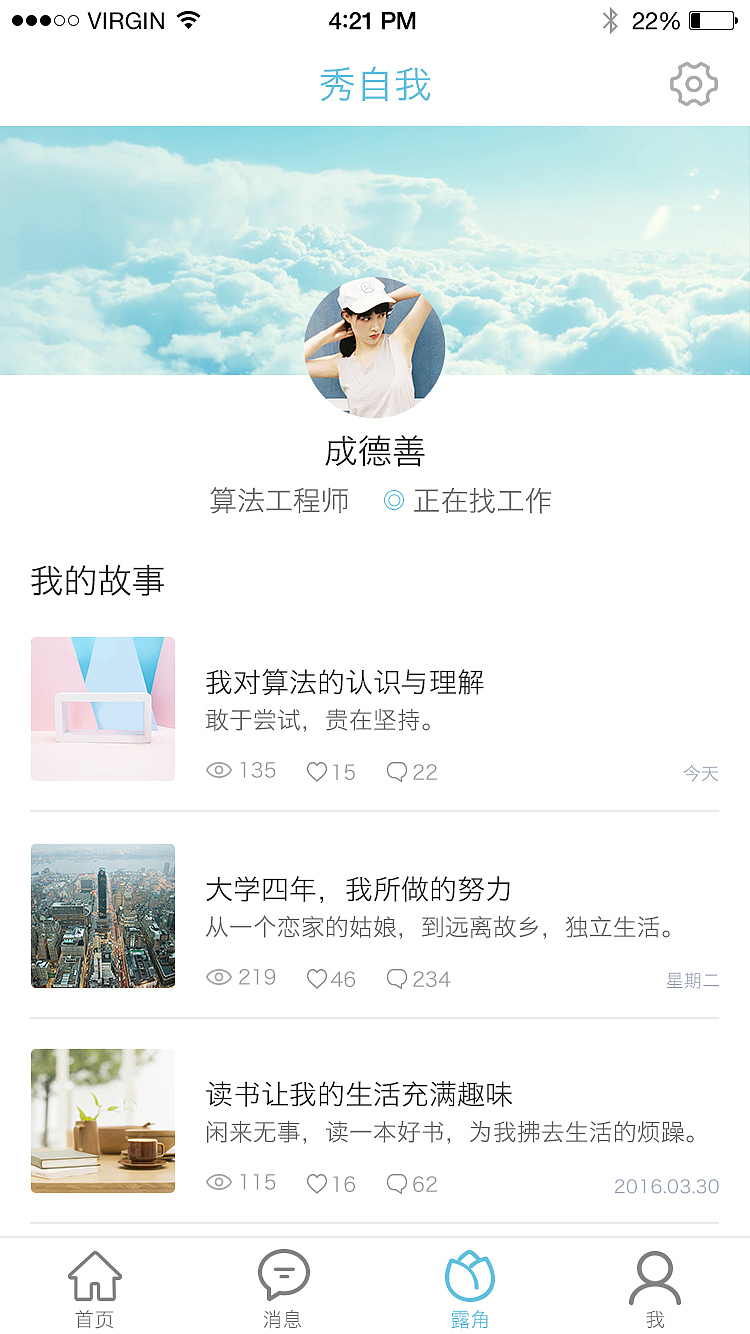Click the eye view-count icon on first story
The width and height of the screenshot is (750, 1334).
tap(218, 771)
